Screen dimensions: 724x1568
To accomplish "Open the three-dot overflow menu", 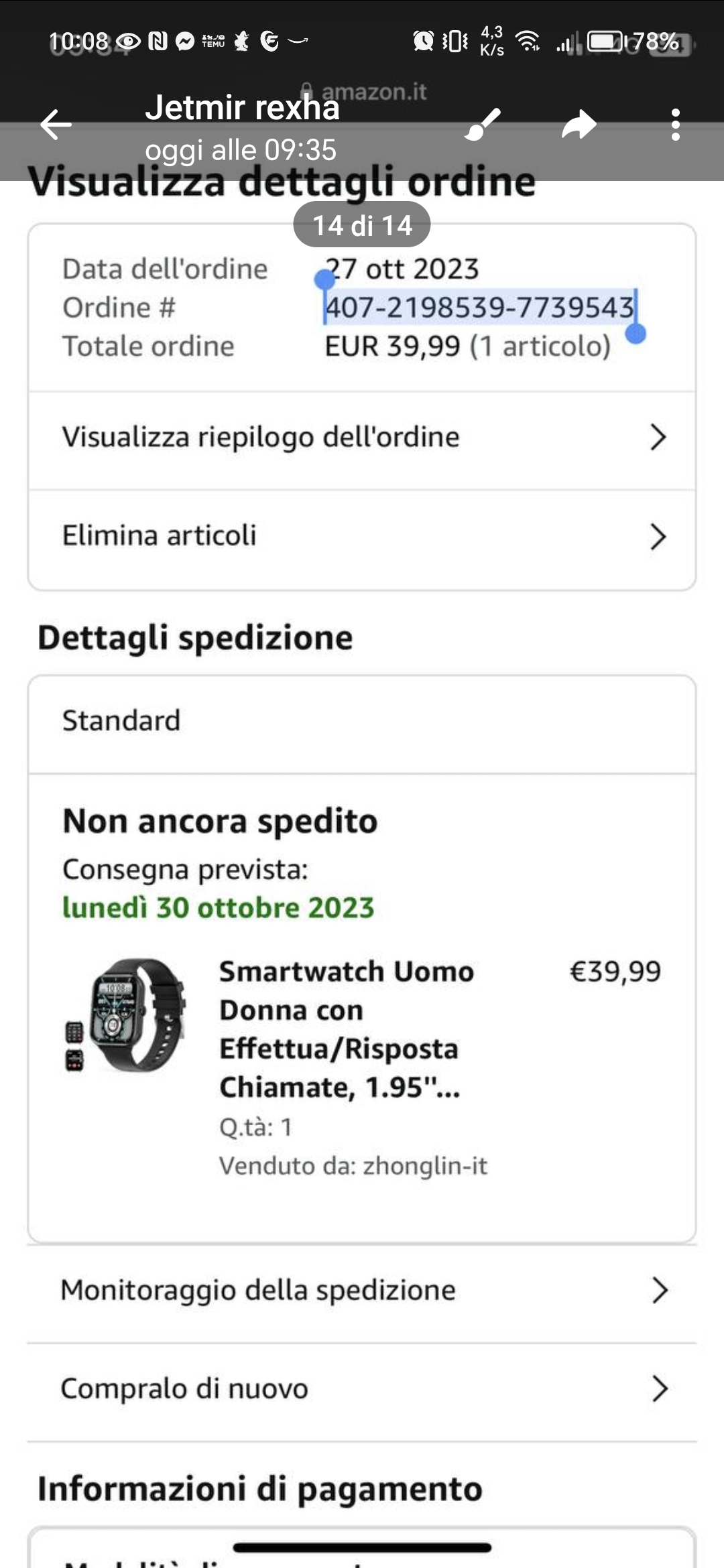I will (x=675, y=125).
